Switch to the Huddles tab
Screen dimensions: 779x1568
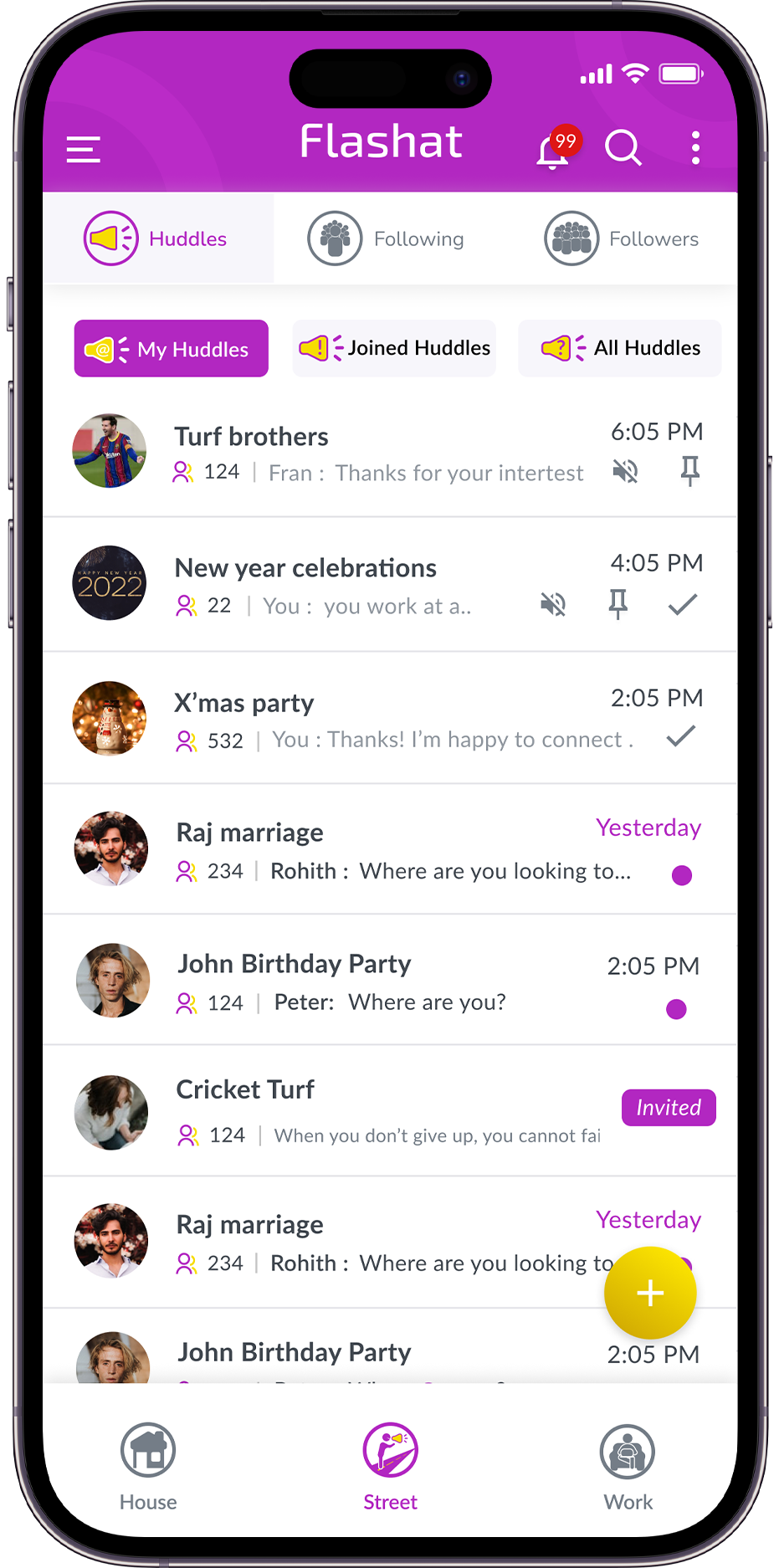click(157, 239)
